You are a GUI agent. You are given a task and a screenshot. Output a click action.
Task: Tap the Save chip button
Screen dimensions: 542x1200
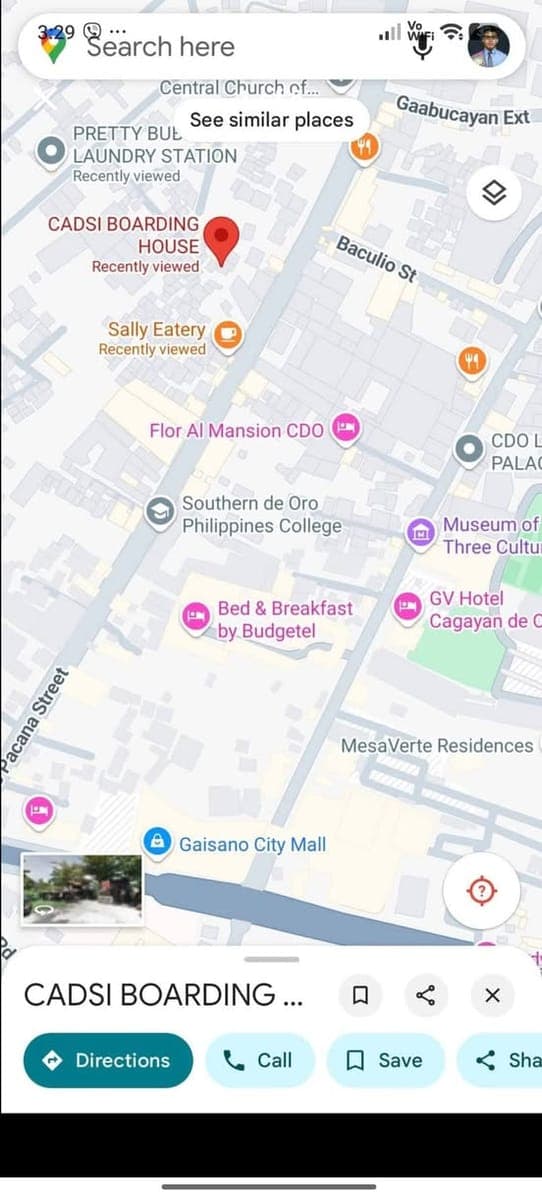(x=385, y=1060)
